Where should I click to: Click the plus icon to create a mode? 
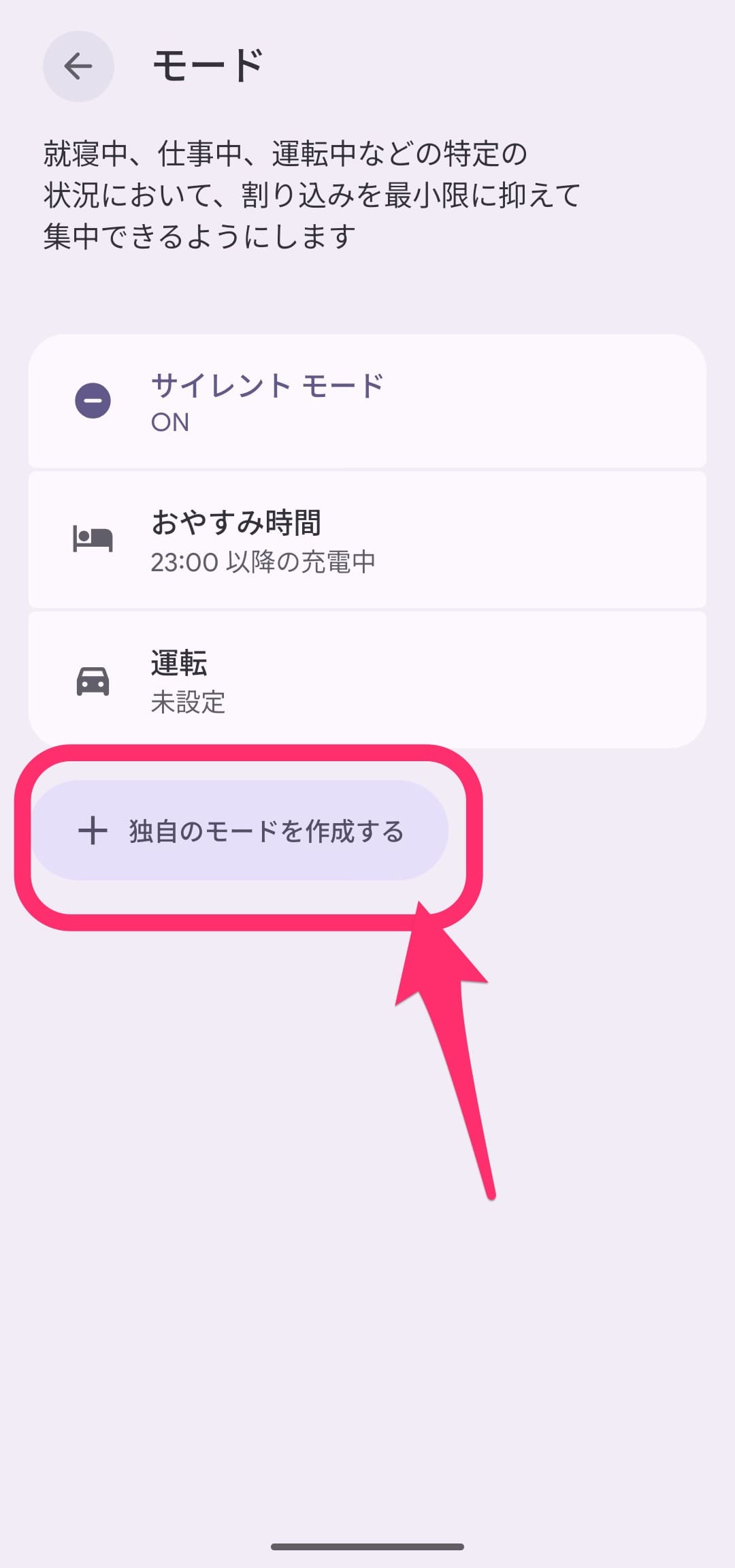pyautogui.click(x=93, y=831)
